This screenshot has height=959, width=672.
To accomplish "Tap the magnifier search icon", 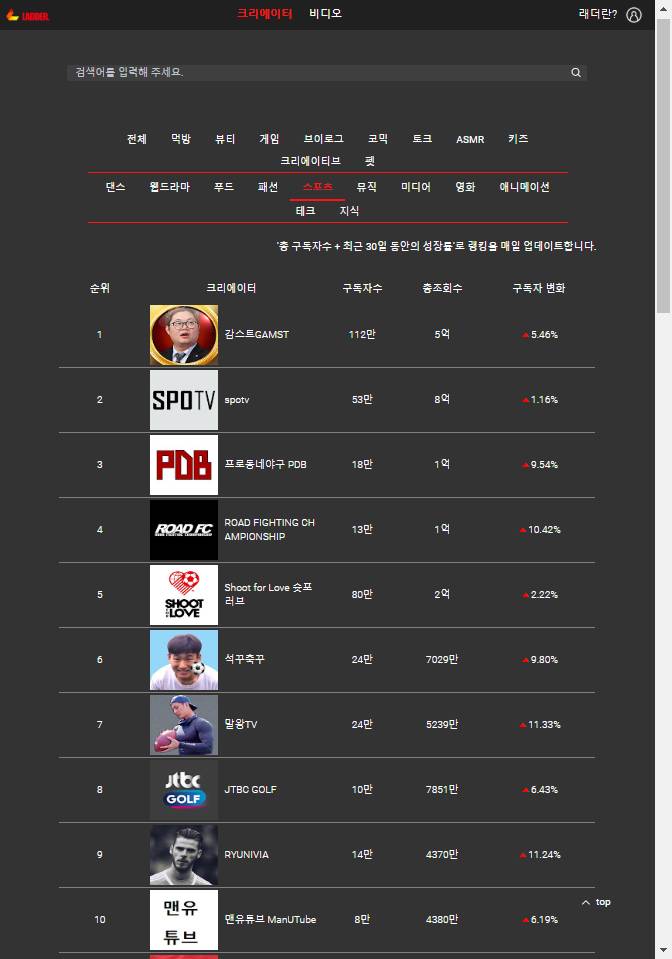I will coord(576,72).
